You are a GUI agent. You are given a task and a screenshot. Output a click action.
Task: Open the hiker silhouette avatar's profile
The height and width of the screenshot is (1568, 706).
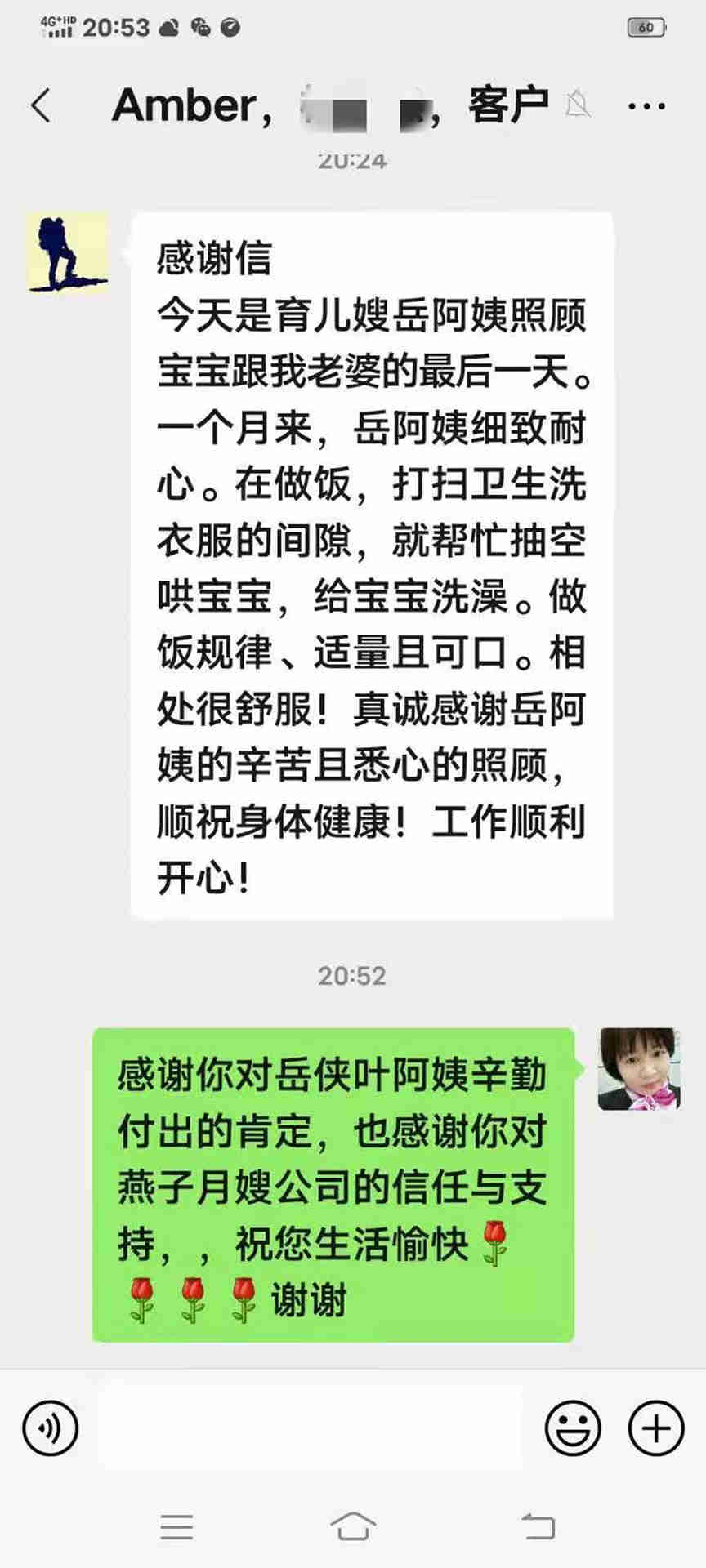click(x=68, y=252)
